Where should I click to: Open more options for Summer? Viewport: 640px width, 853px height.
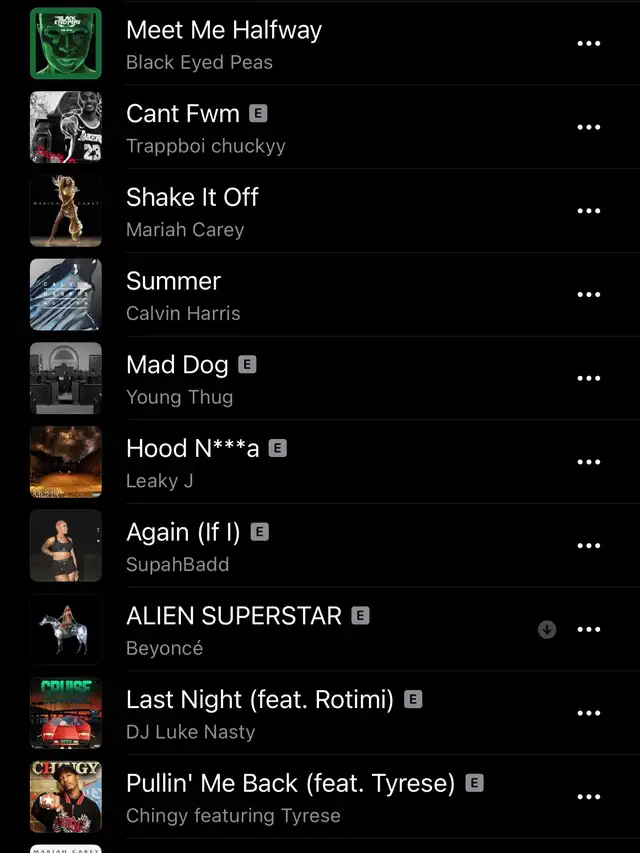pos(589,295)
